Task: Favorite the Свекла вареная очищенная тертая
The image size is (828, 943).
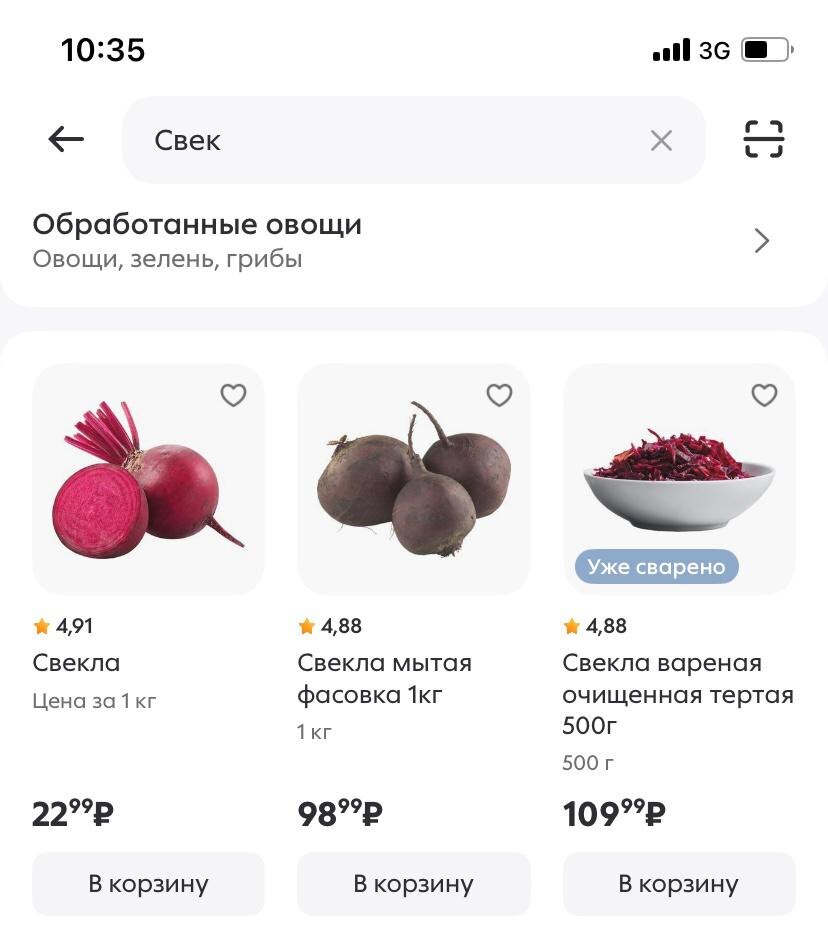Action: tap(764, 396)
